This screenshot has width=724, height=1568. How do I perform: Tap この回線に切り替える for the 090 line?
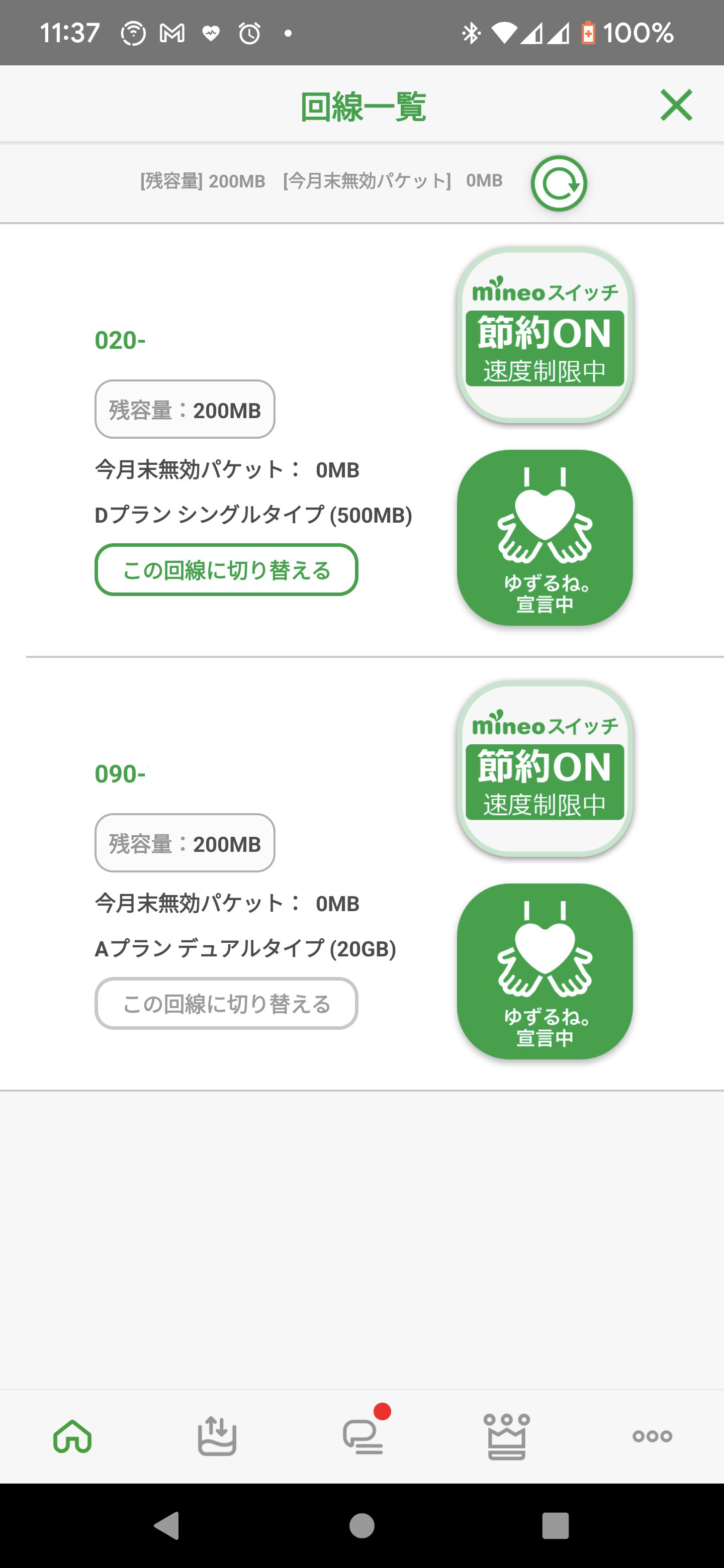pyautogui.click(x=226, y=1003)
